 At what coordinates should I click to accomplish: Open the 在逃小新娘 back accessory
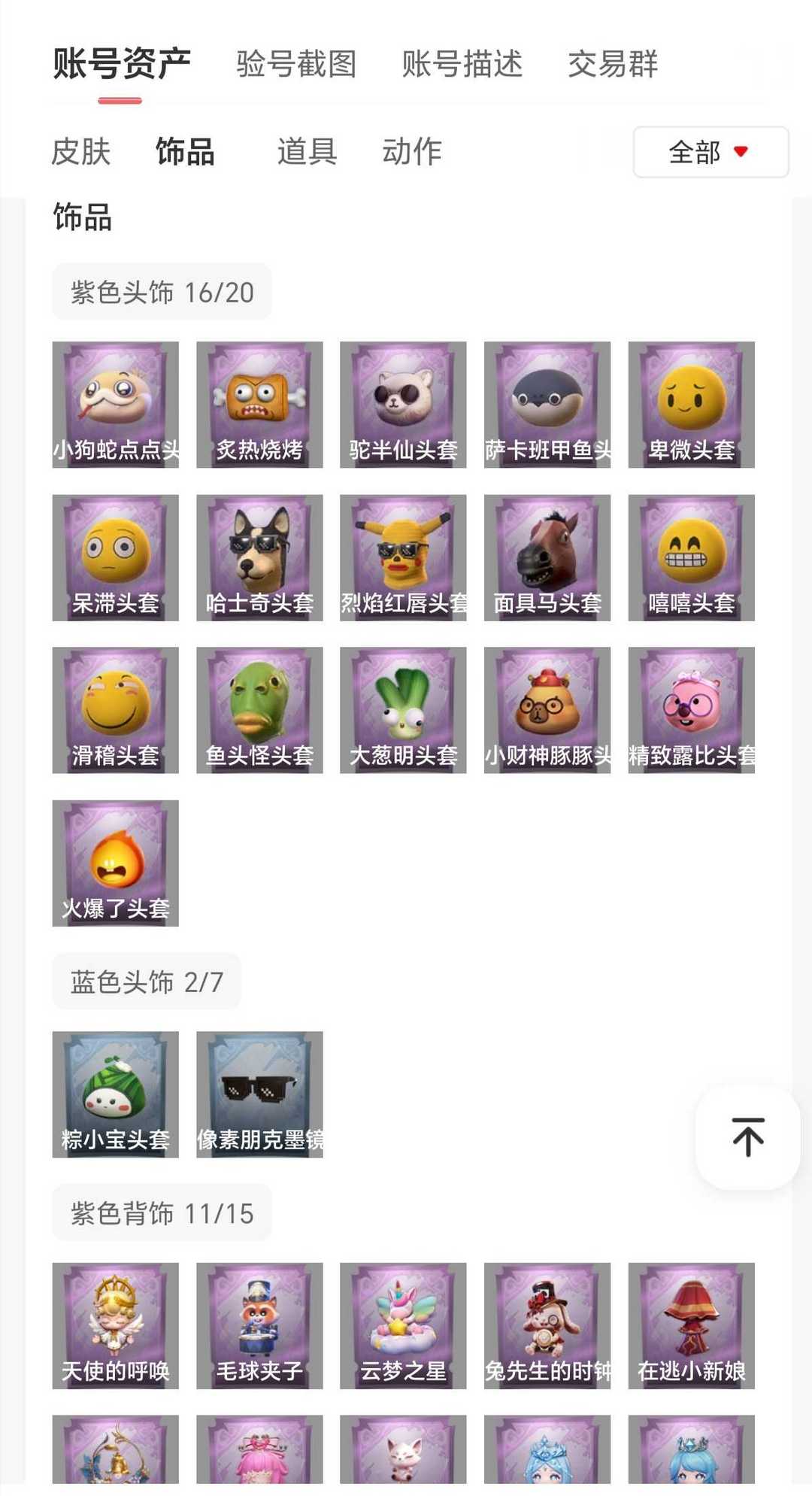pos(691,1325)
